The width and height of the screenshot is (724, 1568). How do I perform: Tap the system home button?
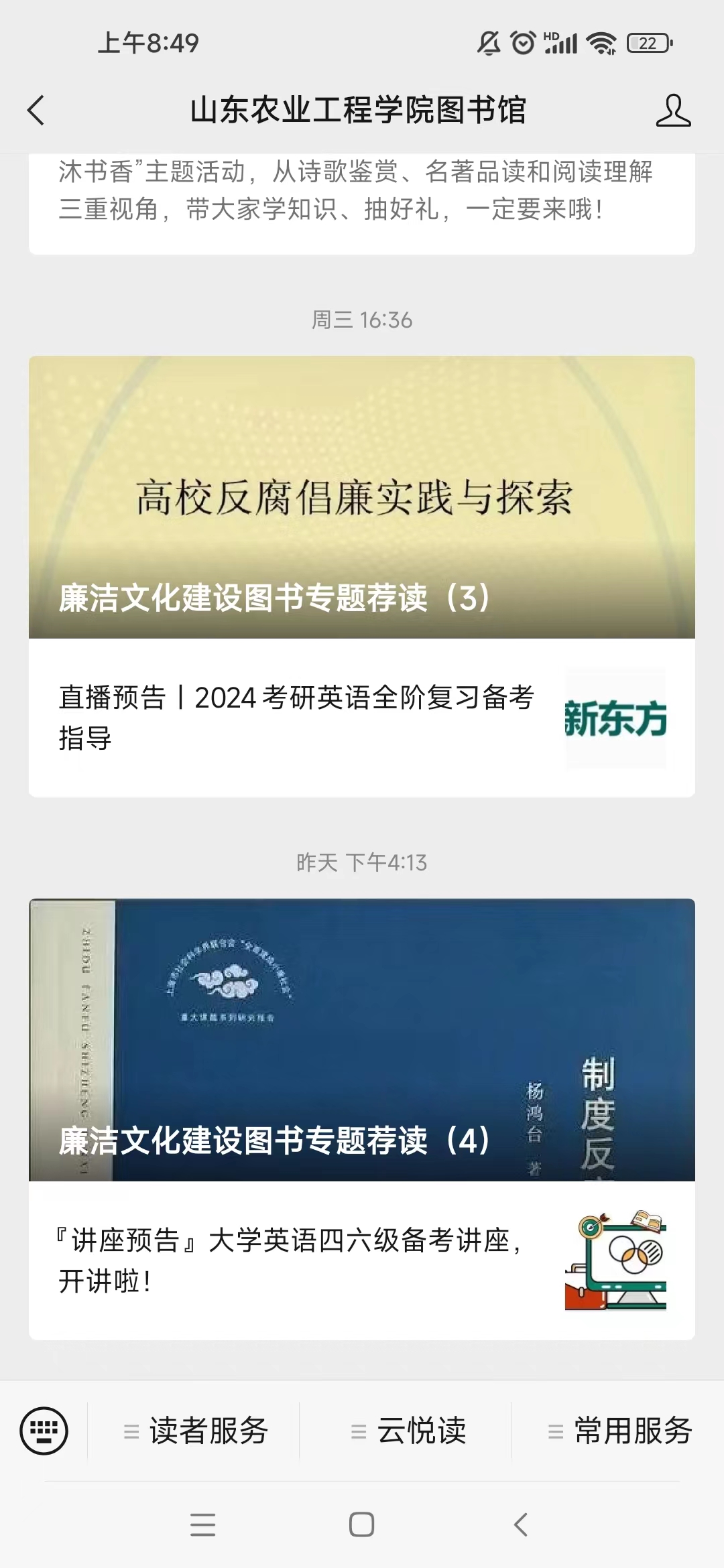(361, 1524)
